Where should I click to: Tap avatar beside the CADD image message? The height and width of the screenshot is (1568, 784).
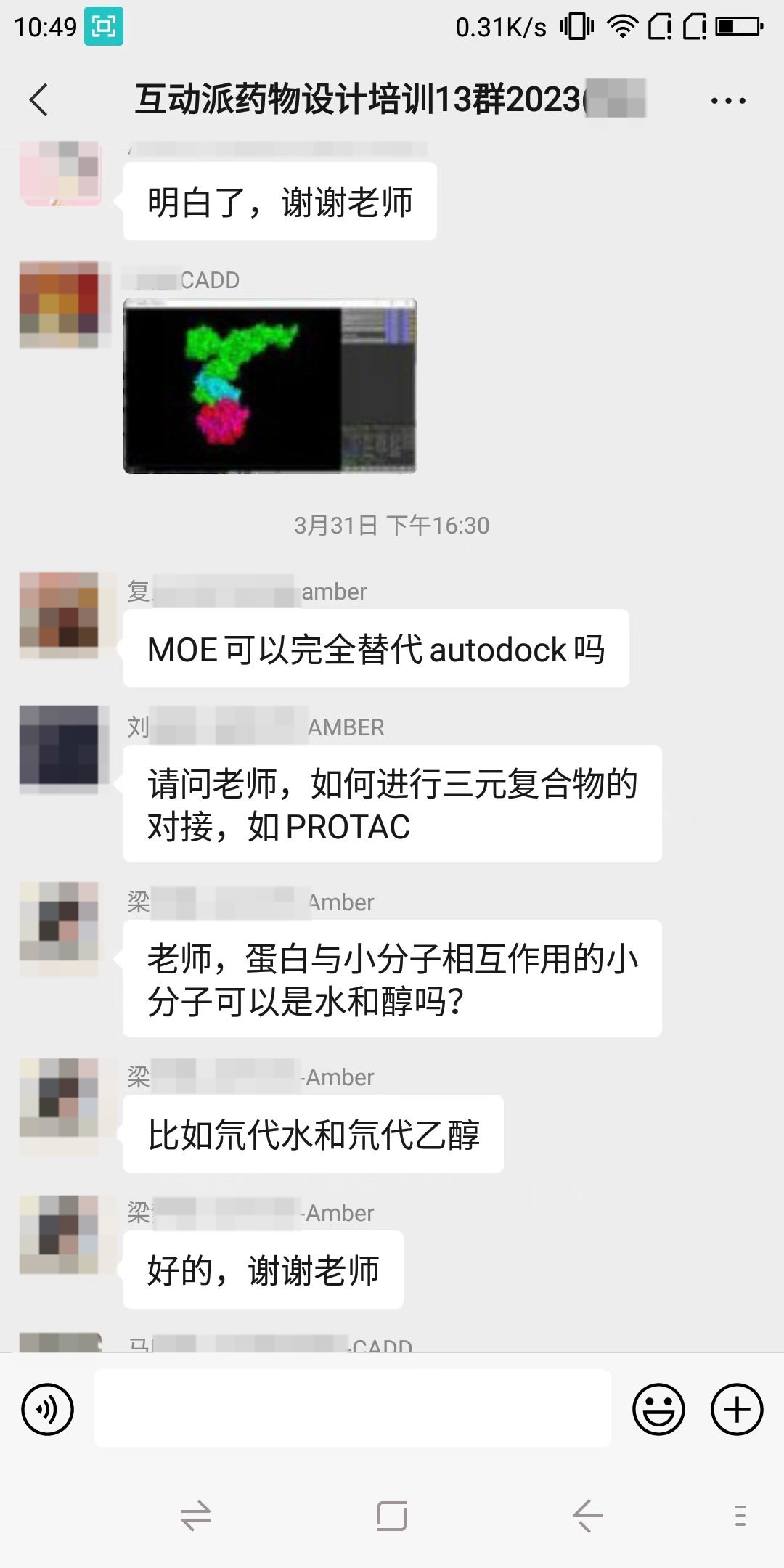[59, 305]
